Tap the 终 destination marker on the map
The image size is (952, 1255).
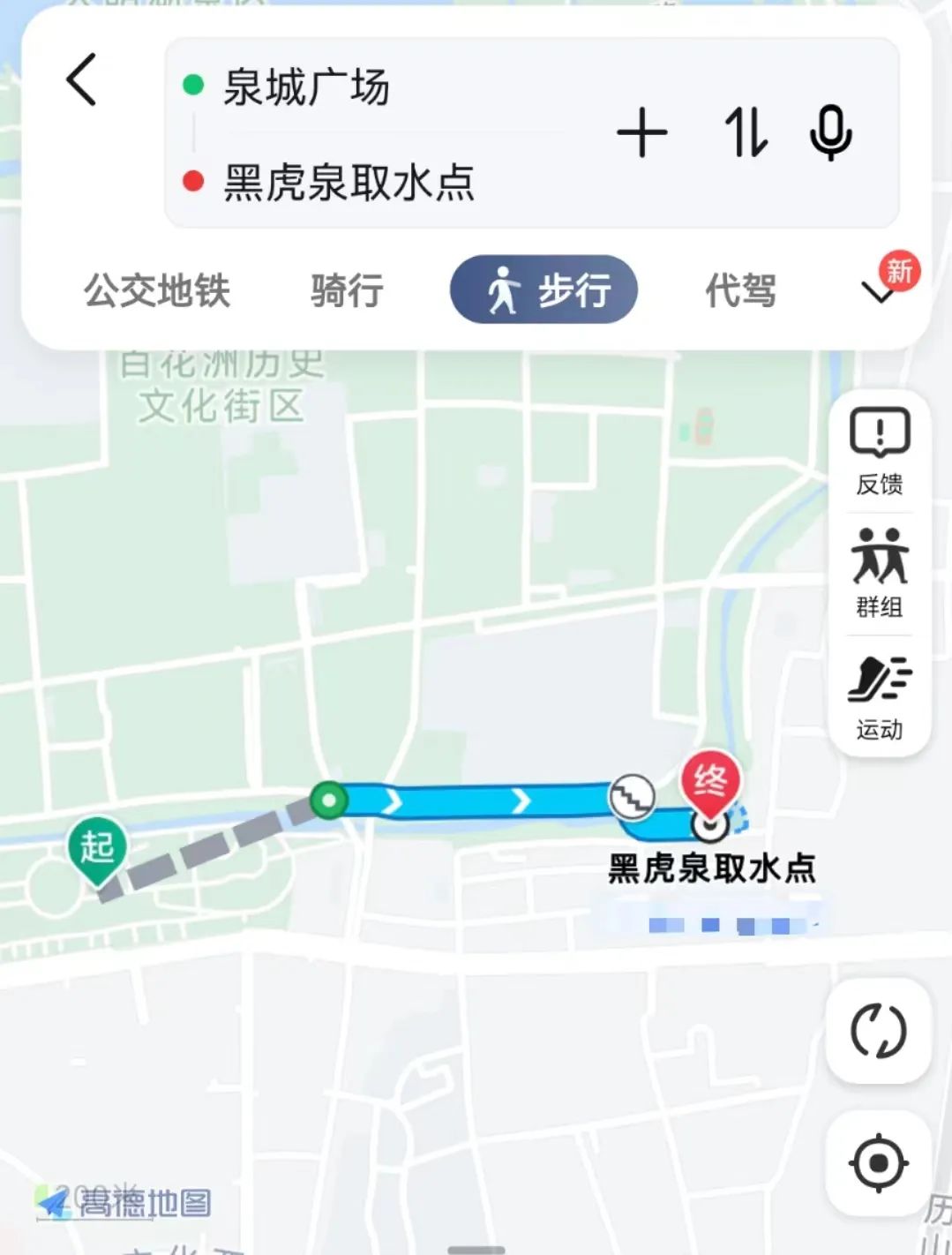[x=711, y=782]
